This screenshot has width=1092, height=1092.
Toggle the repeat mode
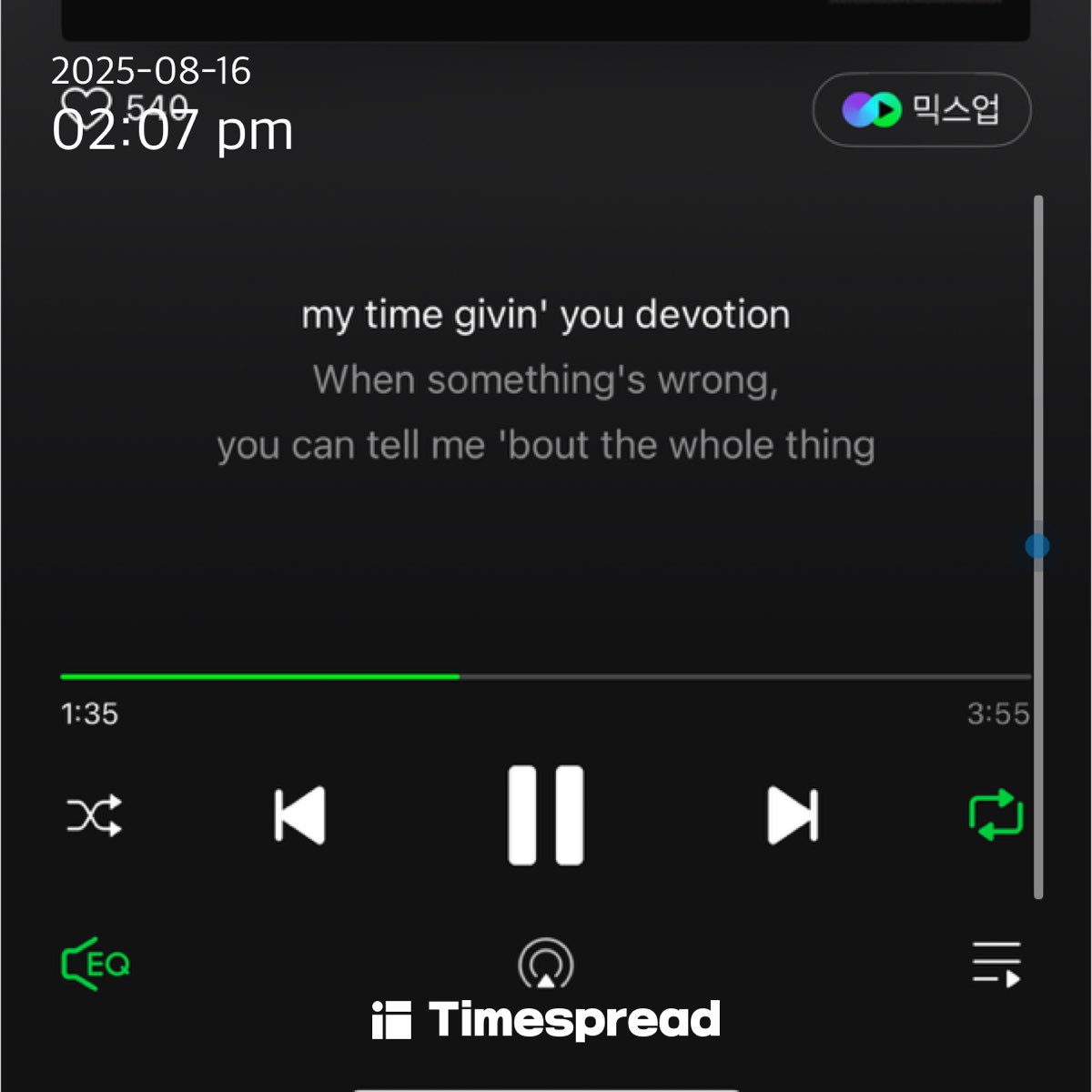pos(996,815)
